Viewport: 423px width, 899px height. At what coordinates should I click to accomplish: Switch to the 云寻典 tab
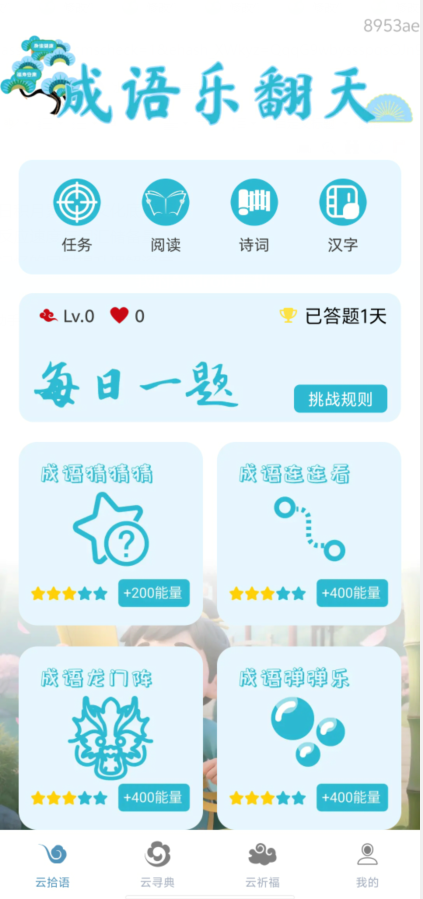(158, 865)
